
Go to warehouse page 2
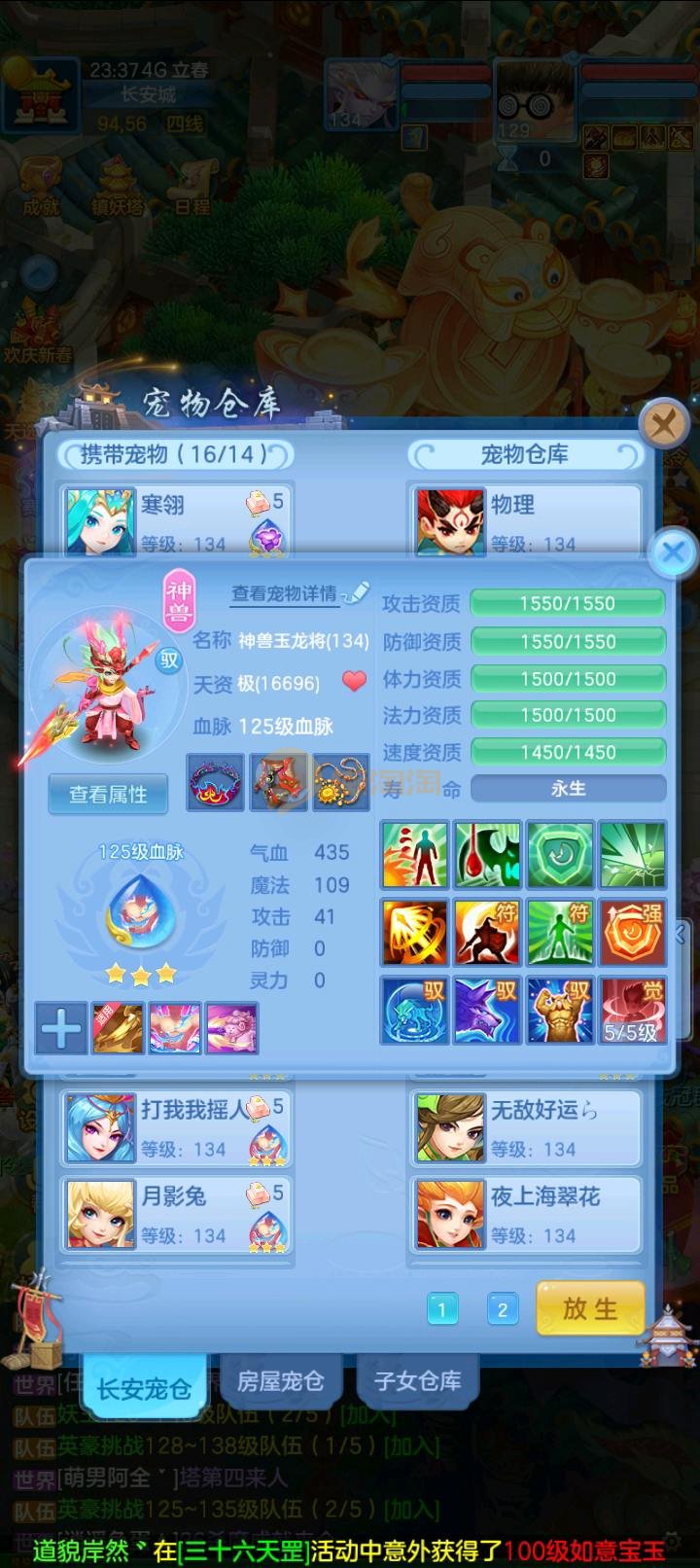coord(502,1309)
